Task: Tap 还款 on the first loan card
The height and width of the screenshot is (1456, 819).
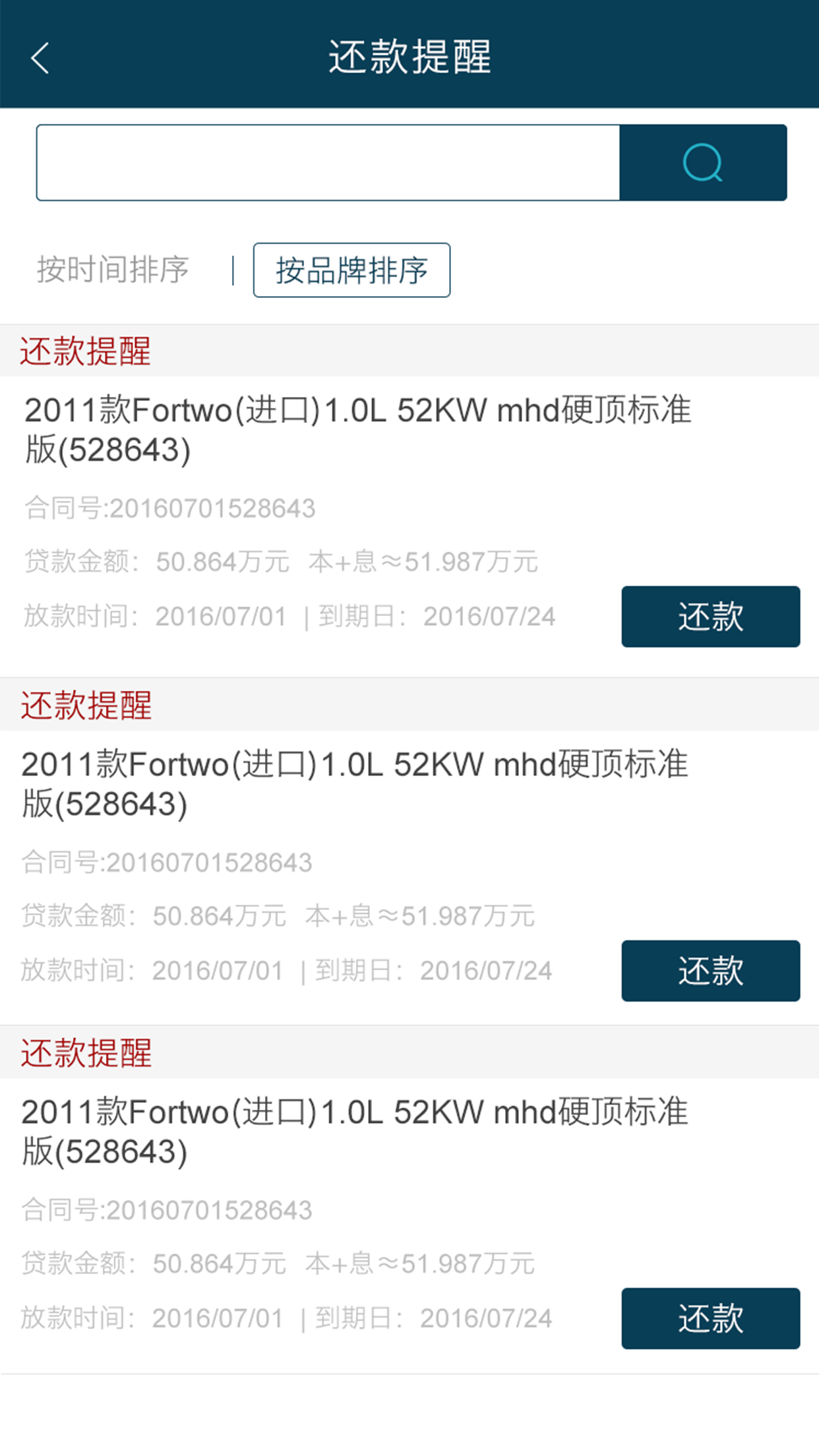Action: pos(710,617)
